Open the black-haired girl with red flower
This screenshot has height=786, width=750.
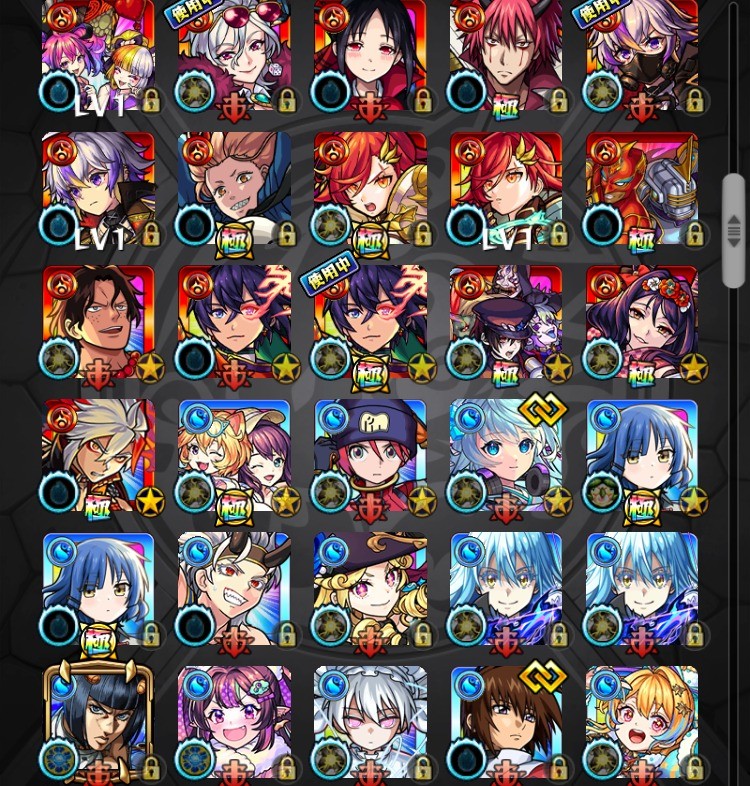(642, 322)
